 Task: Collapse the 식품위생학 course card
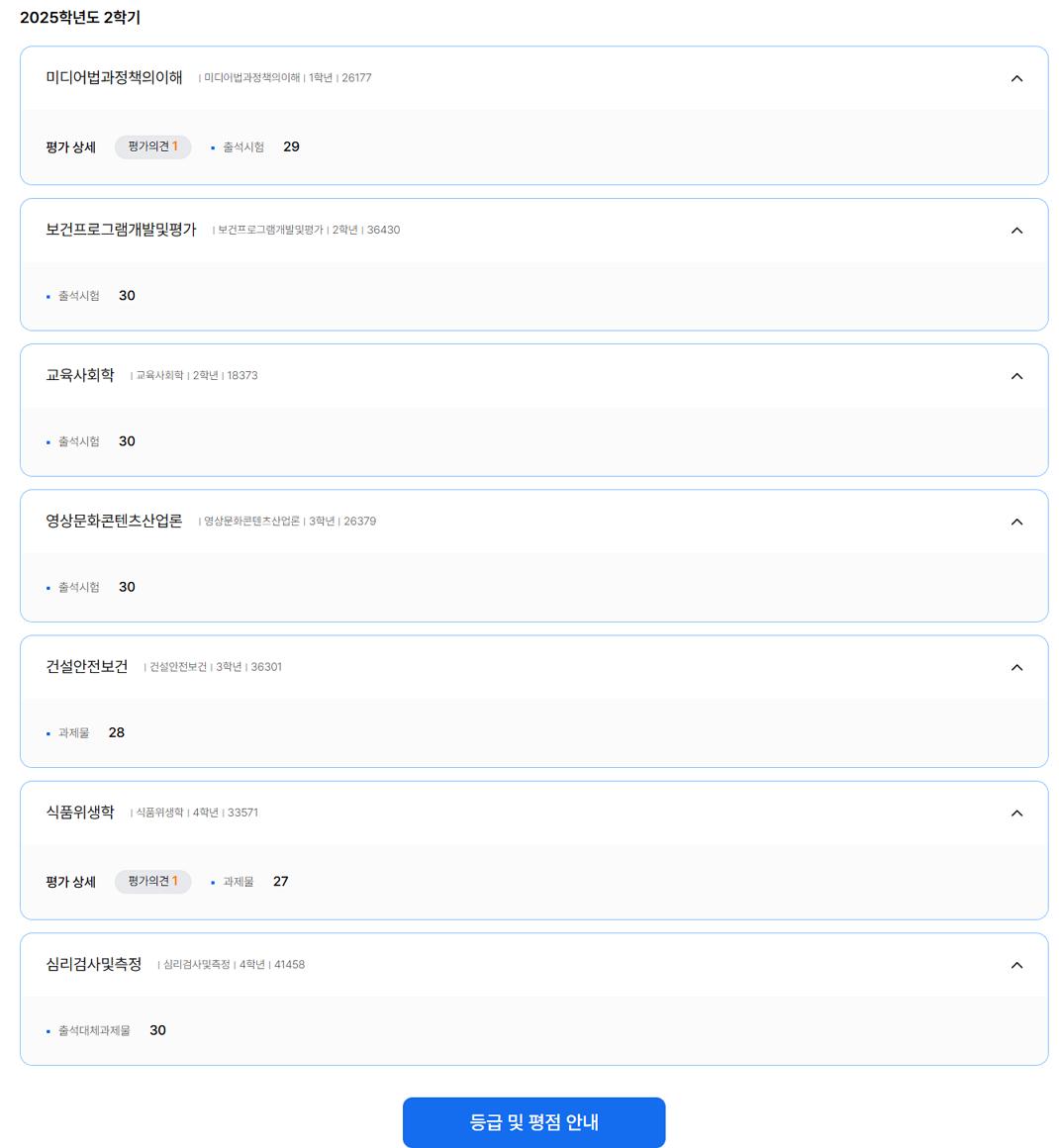pyautogui.click(x=1016, y=813)
